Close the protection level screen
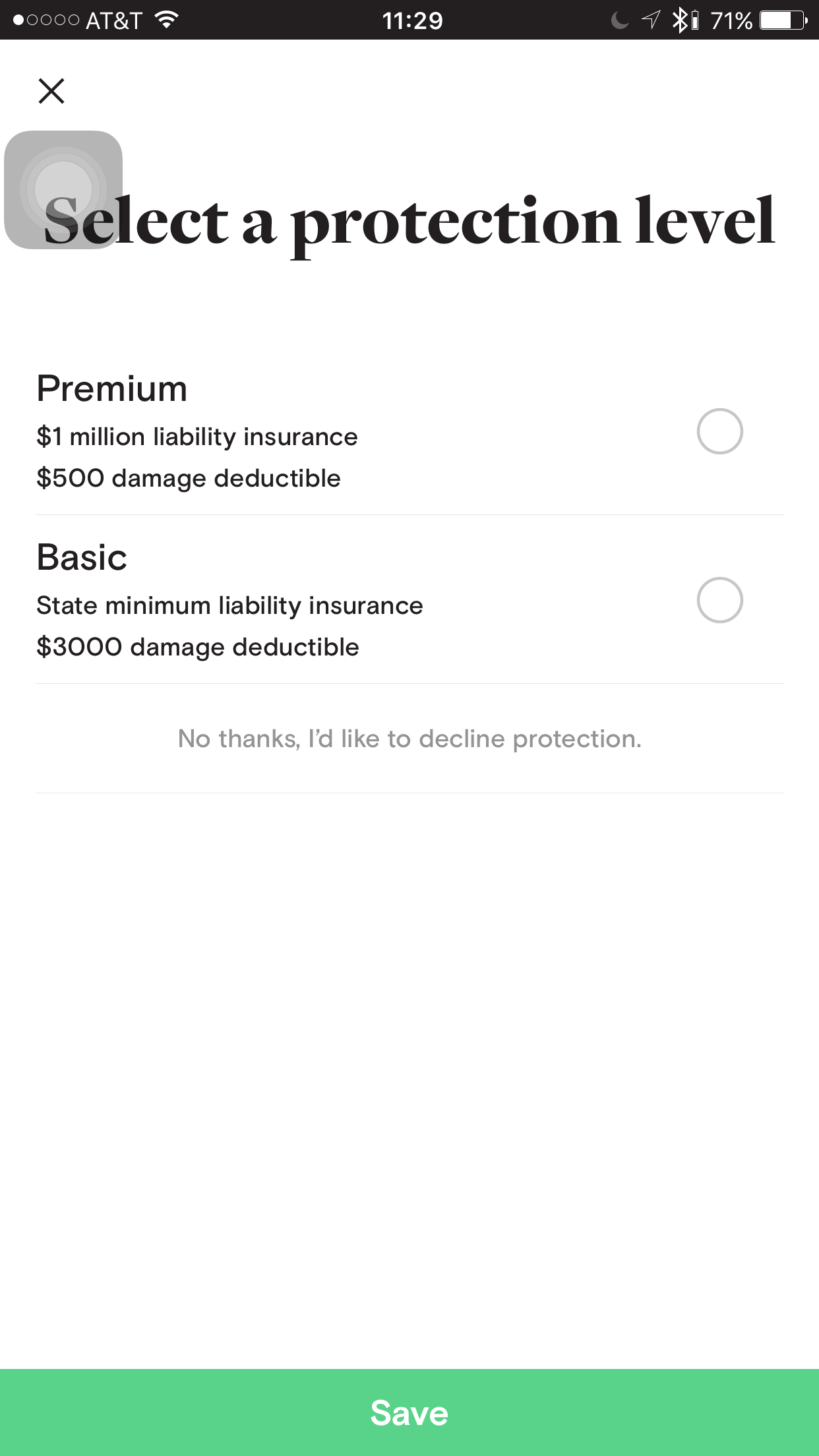This screenshot has height=1456, width=819. coord(51,91)
